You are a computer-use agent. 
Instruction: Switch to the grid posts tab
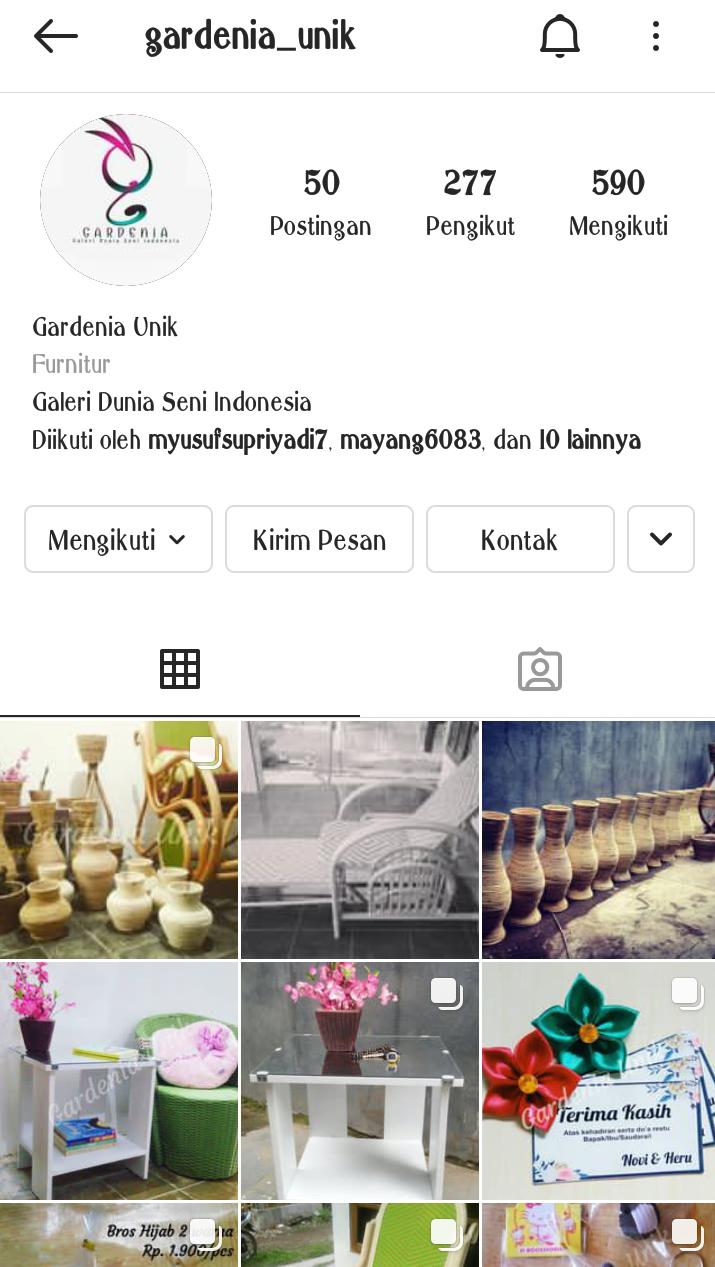coord(180,669)
